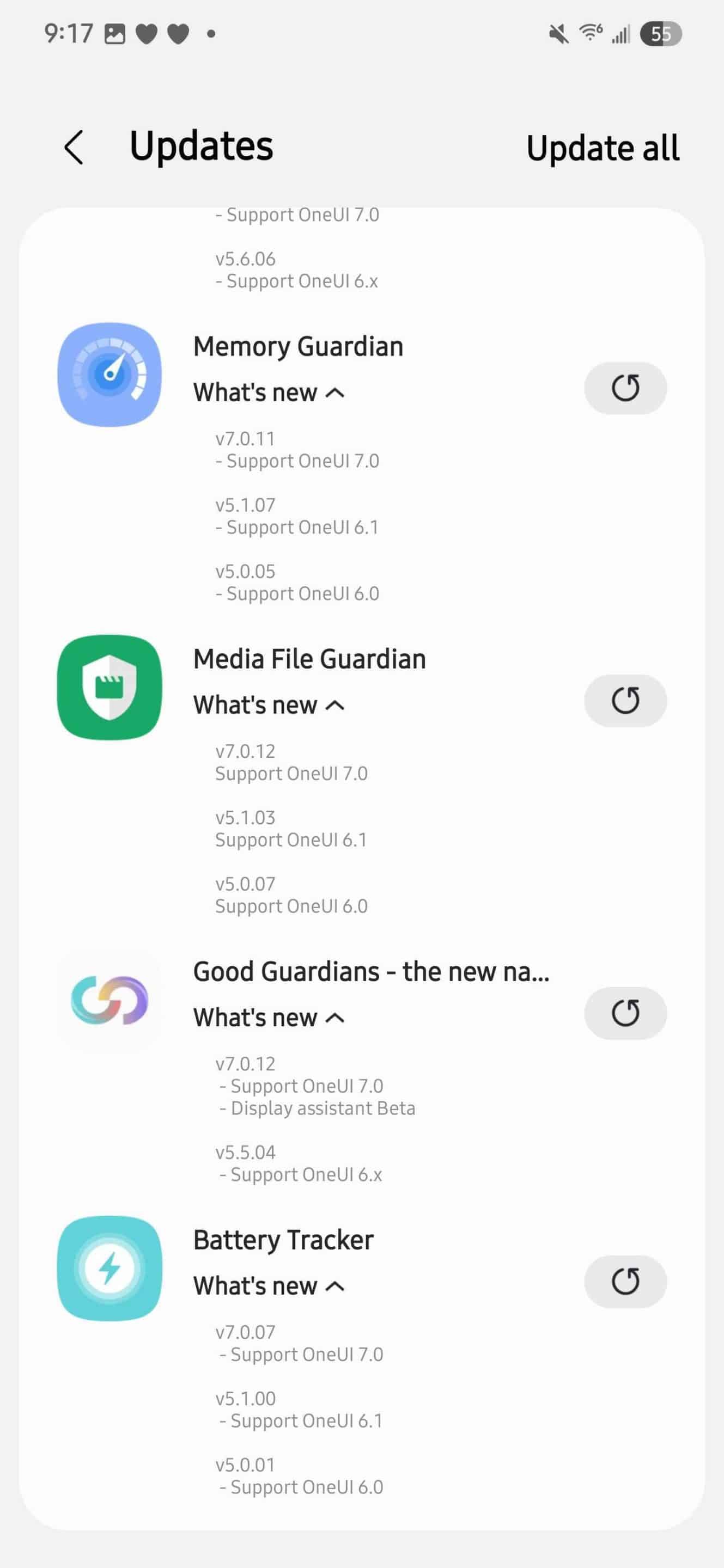
Task: Update the Memory Guardian app
Action: (x=625, y=388)
